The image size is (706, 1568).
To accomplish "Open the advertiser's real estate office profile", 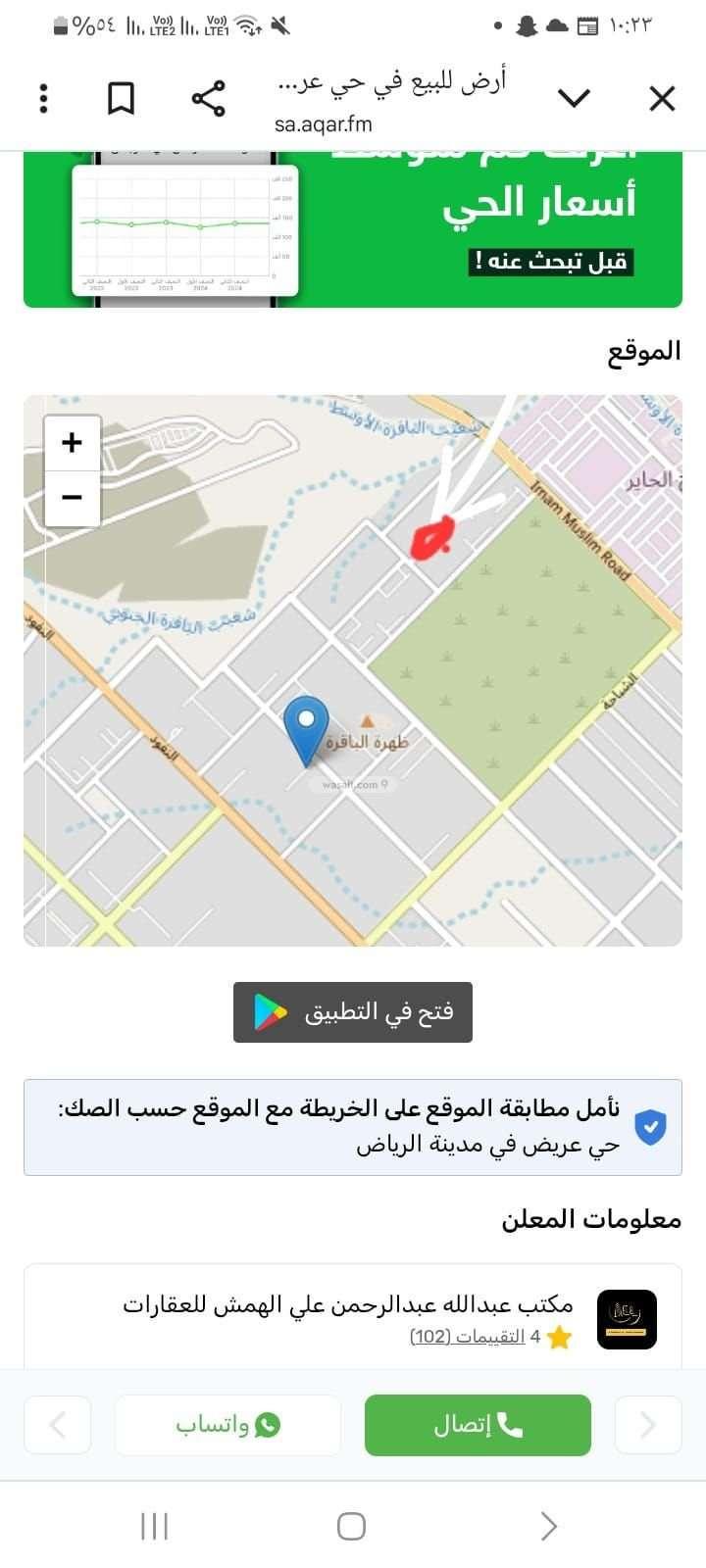I will point(348,1304).
